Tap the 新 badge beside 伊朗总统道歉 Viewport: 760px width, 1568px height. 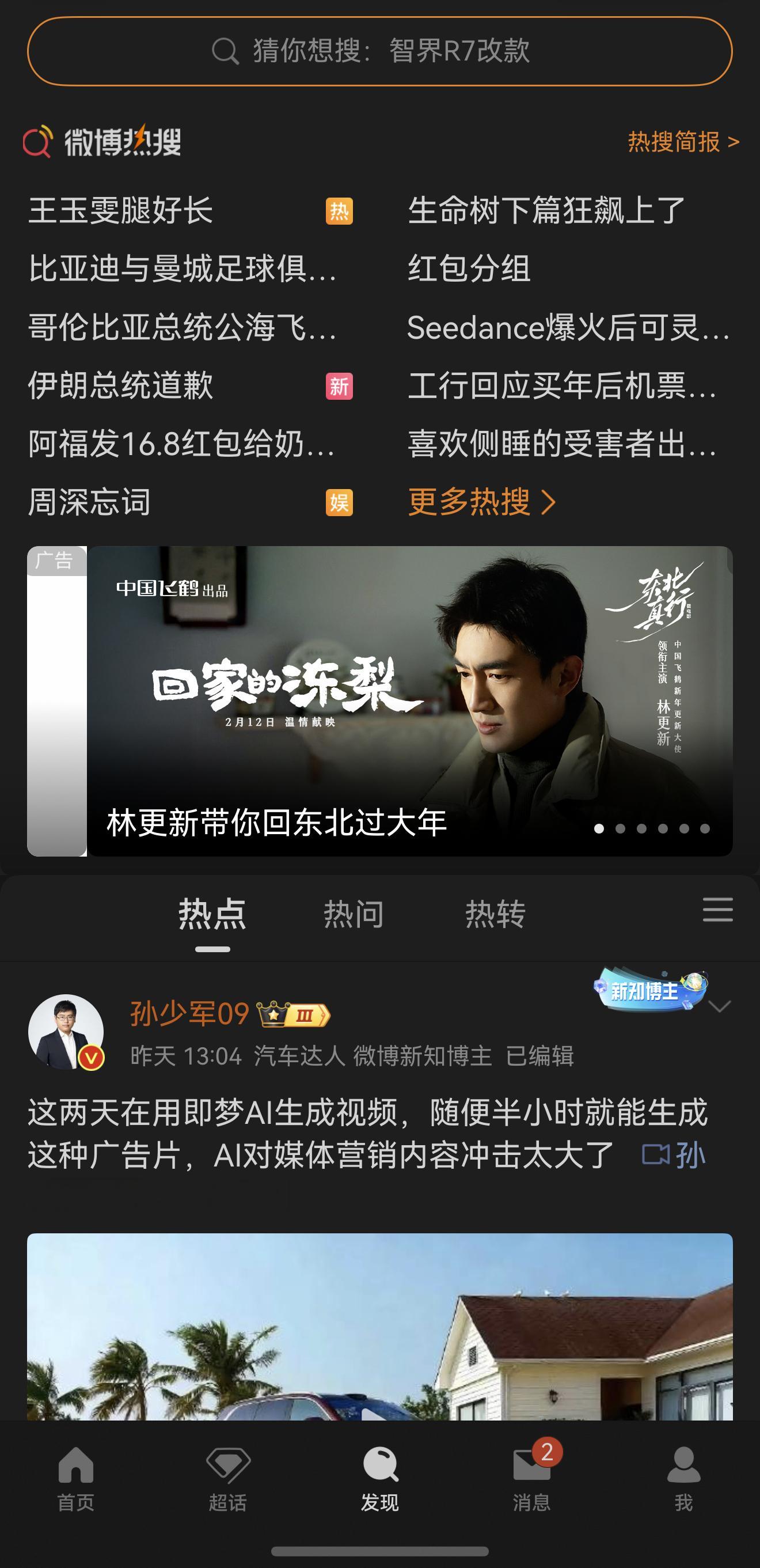click(341, 386)
